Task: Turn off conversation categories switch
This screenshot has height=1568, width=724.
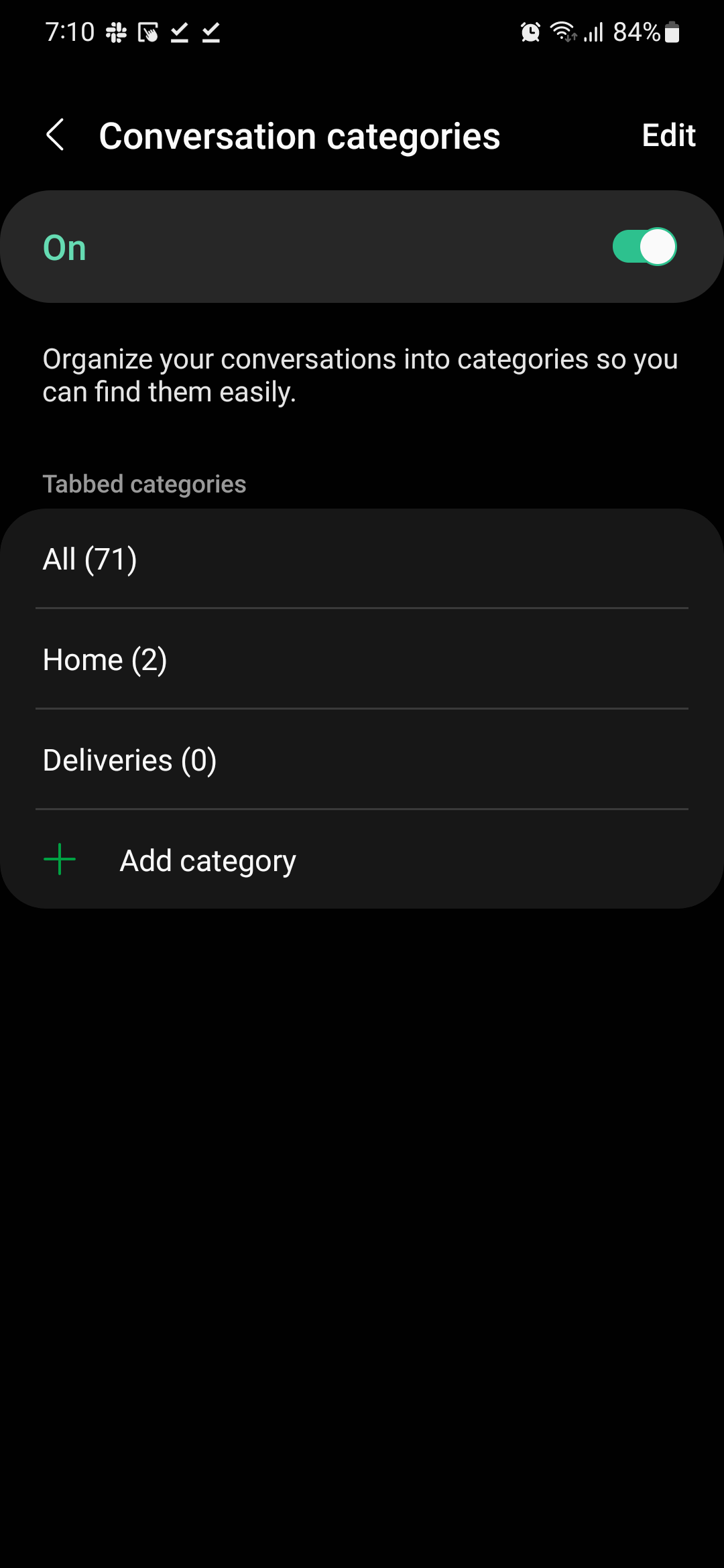Action: pos(644,247)
